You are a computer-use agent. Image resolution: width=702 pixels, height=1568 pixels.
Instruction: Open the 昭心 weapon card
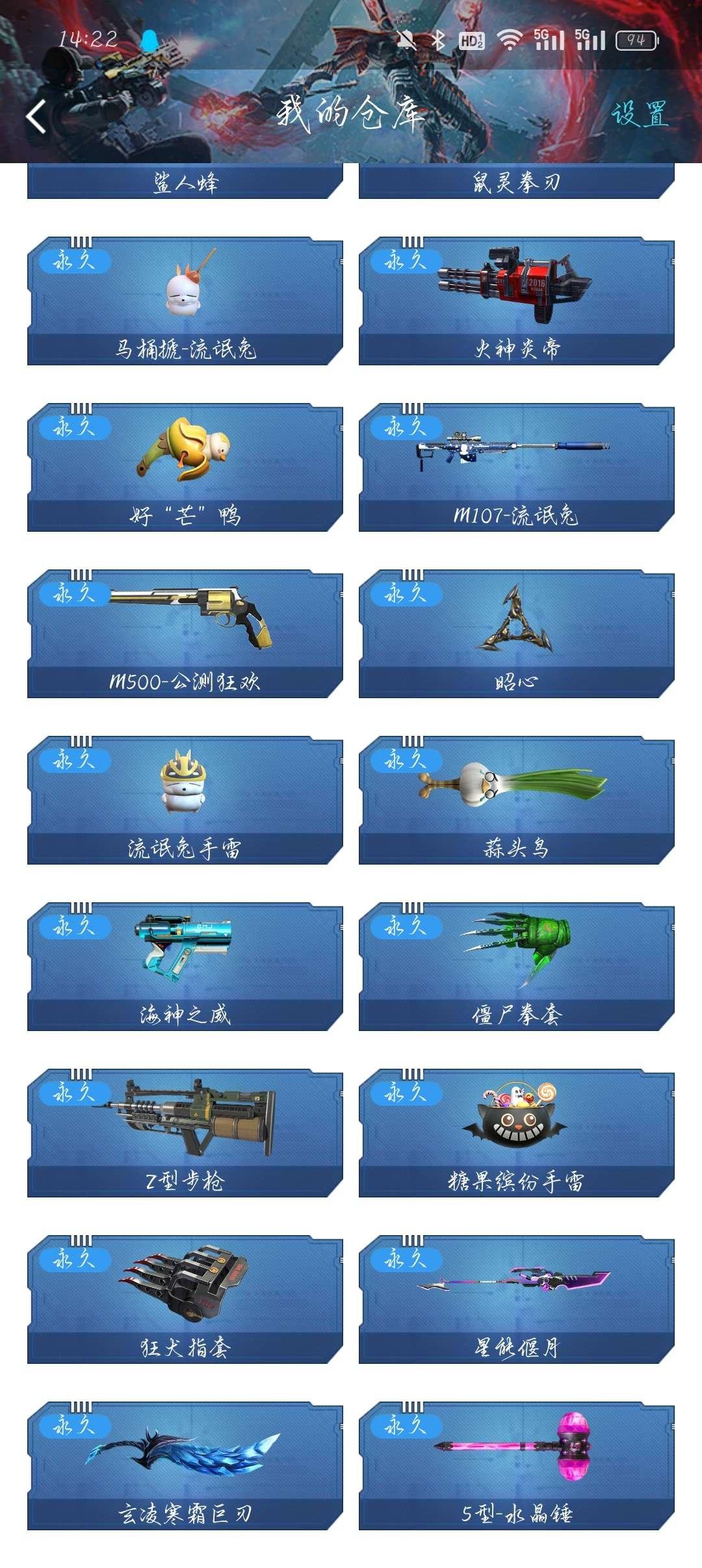pos(517,634)
